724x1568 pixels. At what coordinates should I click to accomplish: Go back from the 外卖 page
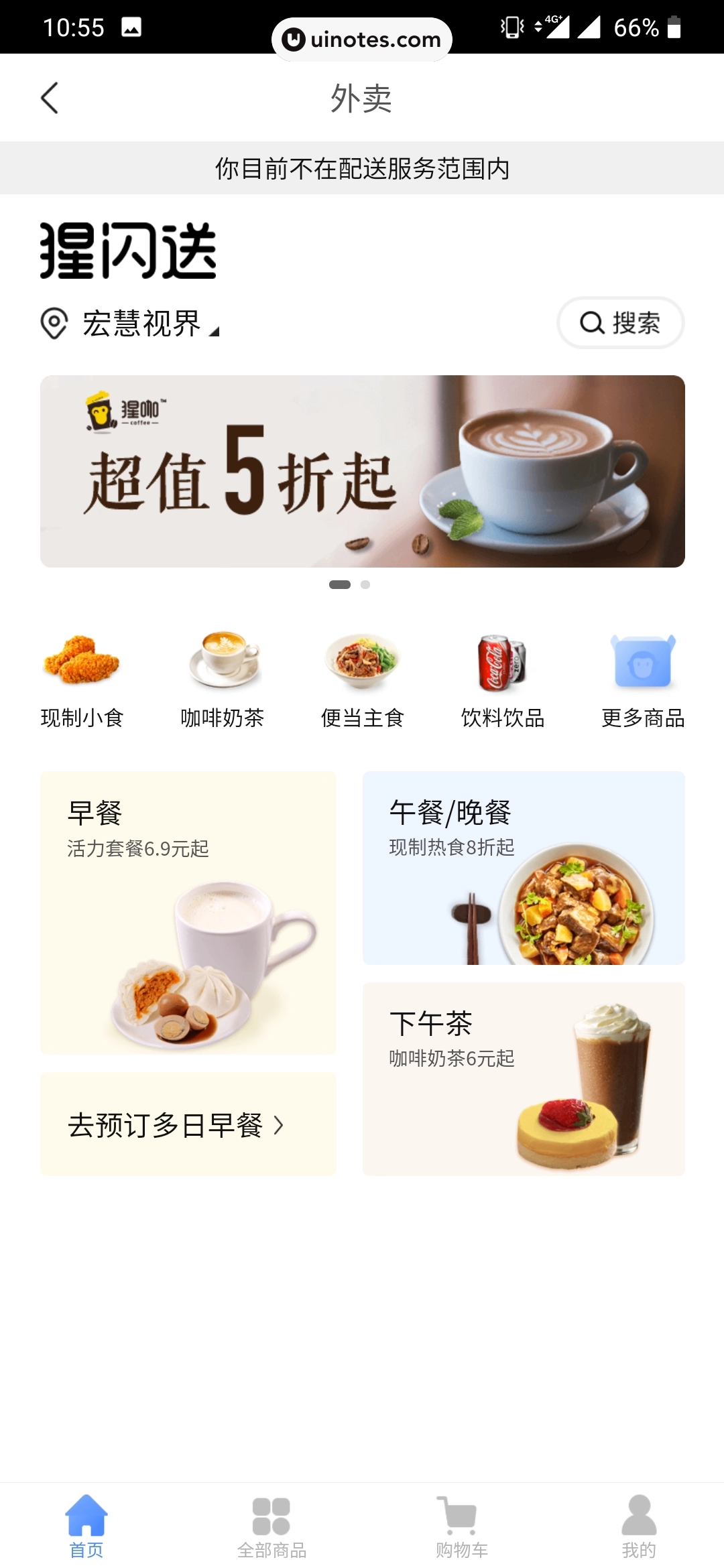(x=50, y=99)
